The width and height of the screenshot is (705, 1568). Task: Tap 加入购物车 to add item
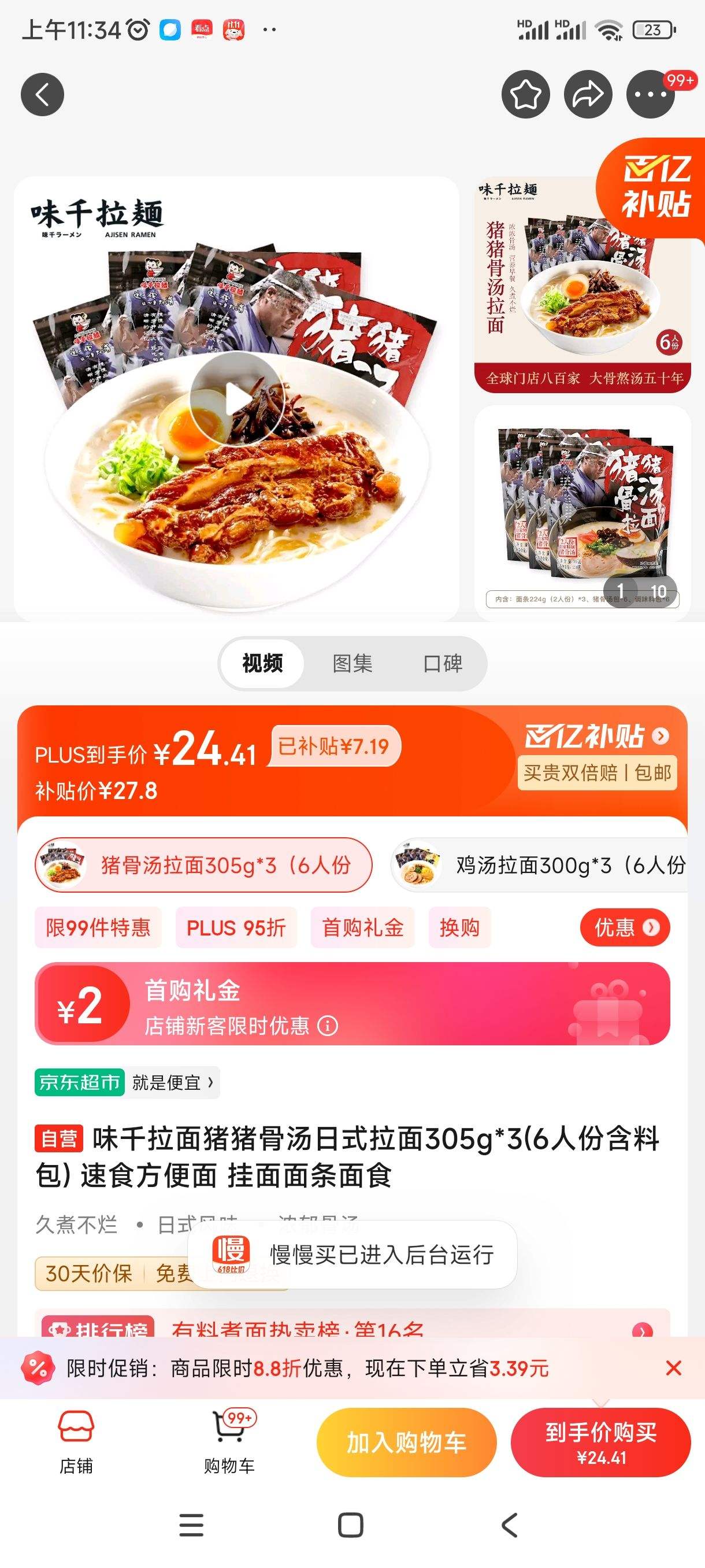[406, 1442]
